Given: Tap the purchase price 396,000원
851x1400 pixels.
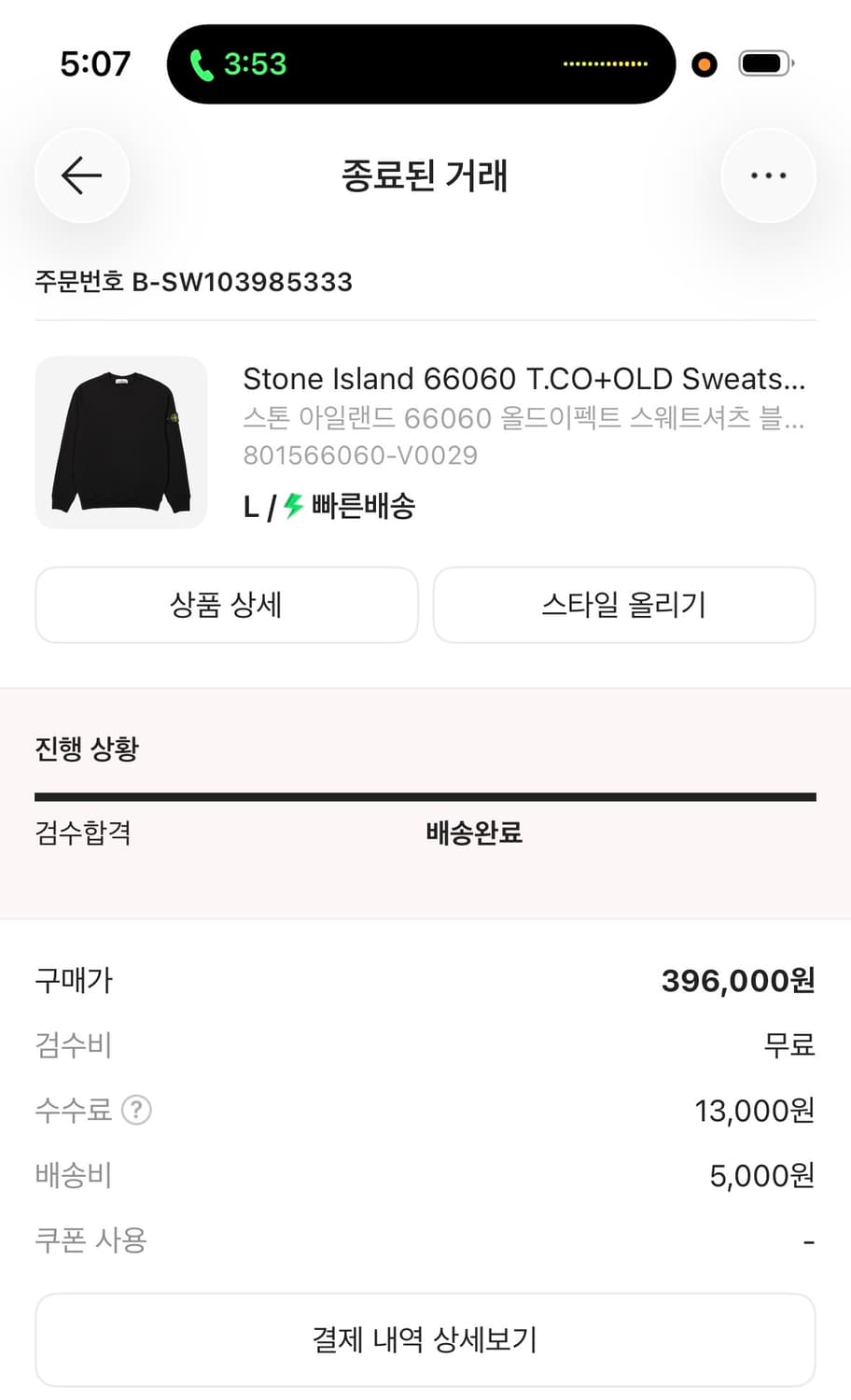Looking at the screenshot, I should (736, 980).
